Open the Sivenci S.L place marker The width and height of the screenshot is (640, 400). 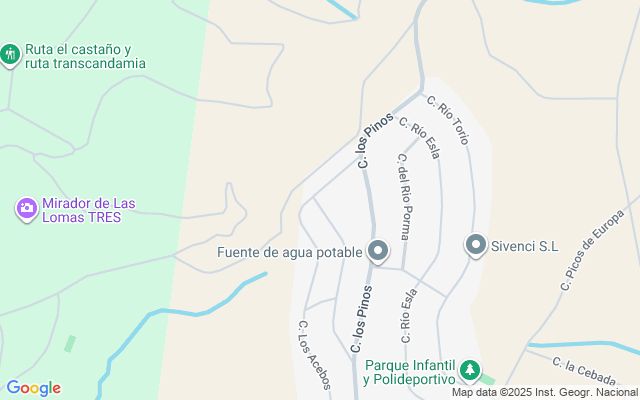476,245
